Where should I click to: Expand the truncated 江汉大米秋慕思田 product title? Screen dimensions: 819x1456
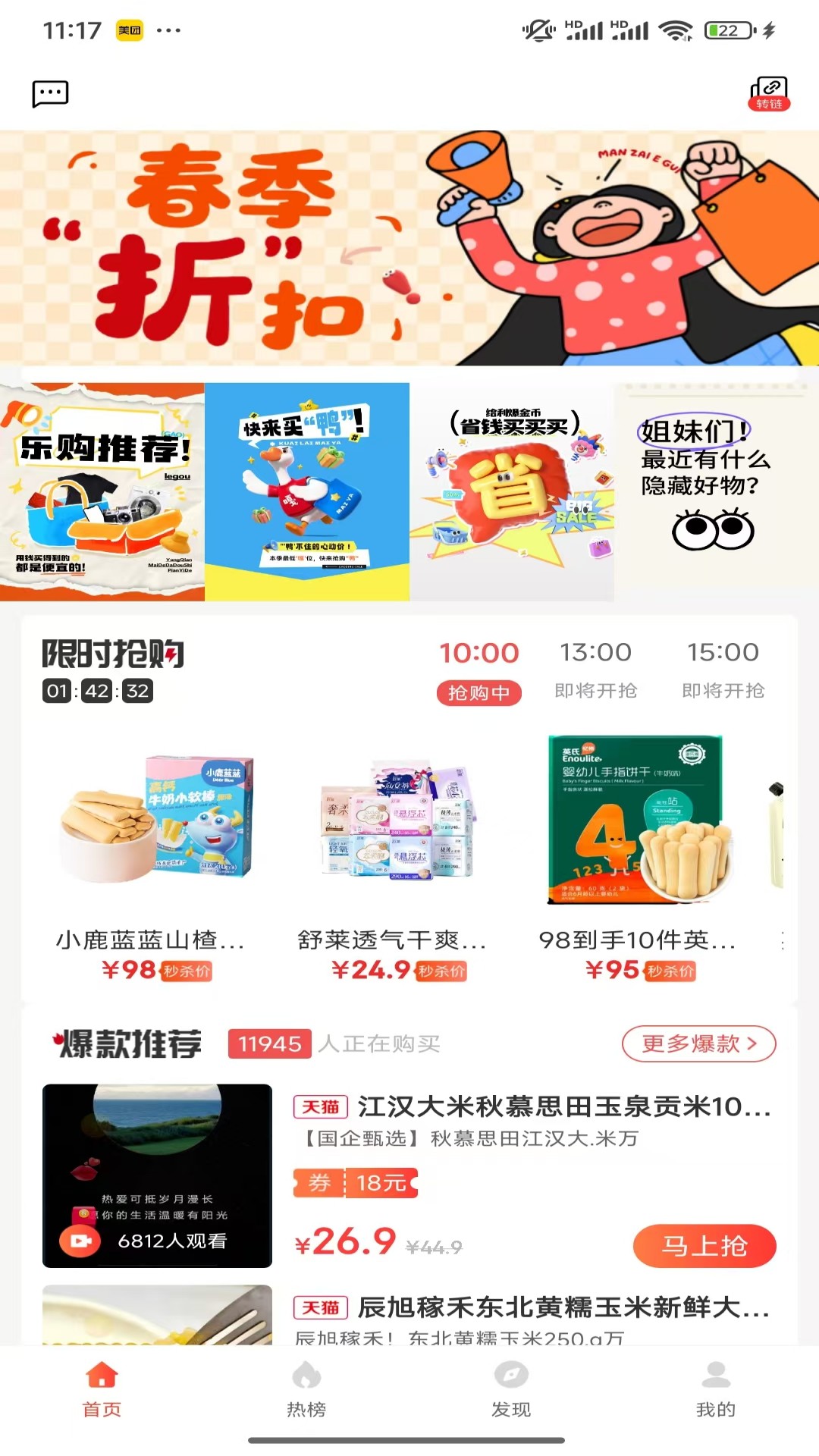[x=561, y=1109]
